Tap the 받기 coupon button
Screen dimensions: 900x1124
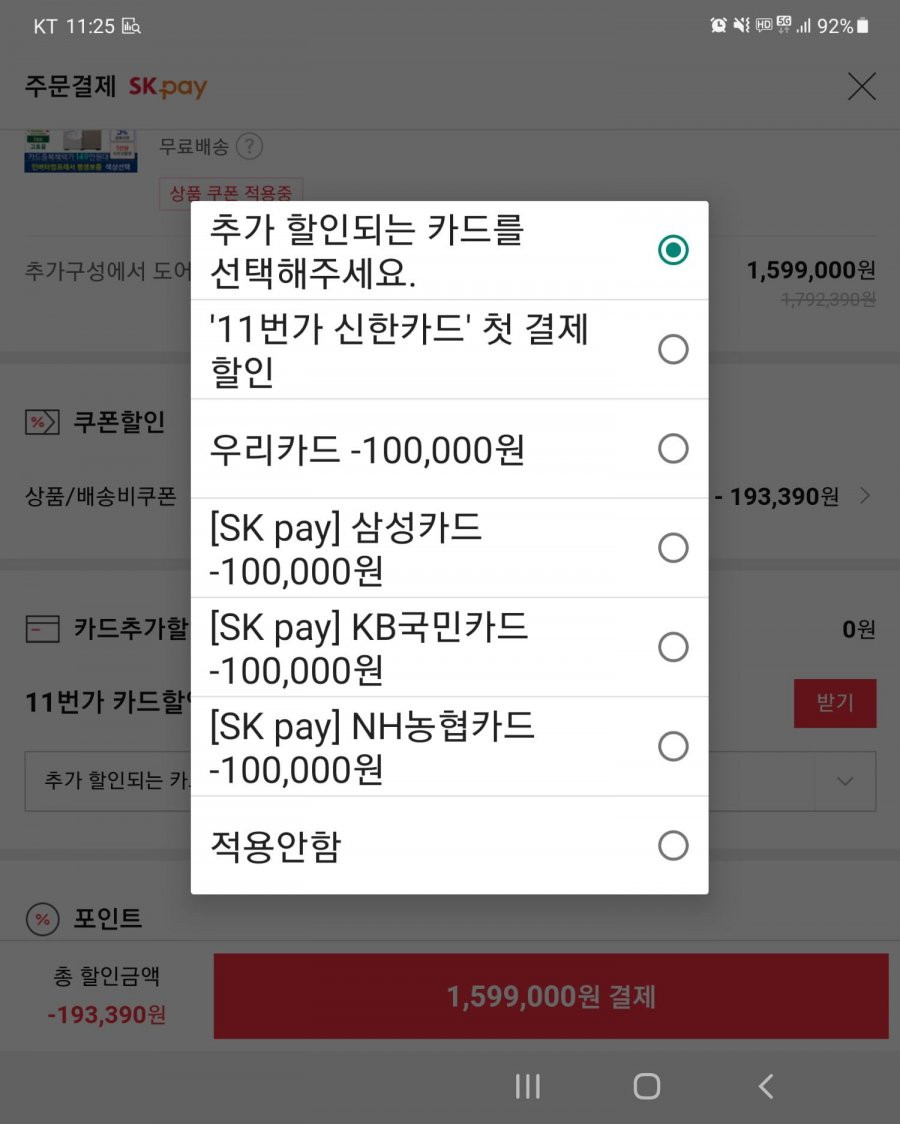(x=834, y=703)
